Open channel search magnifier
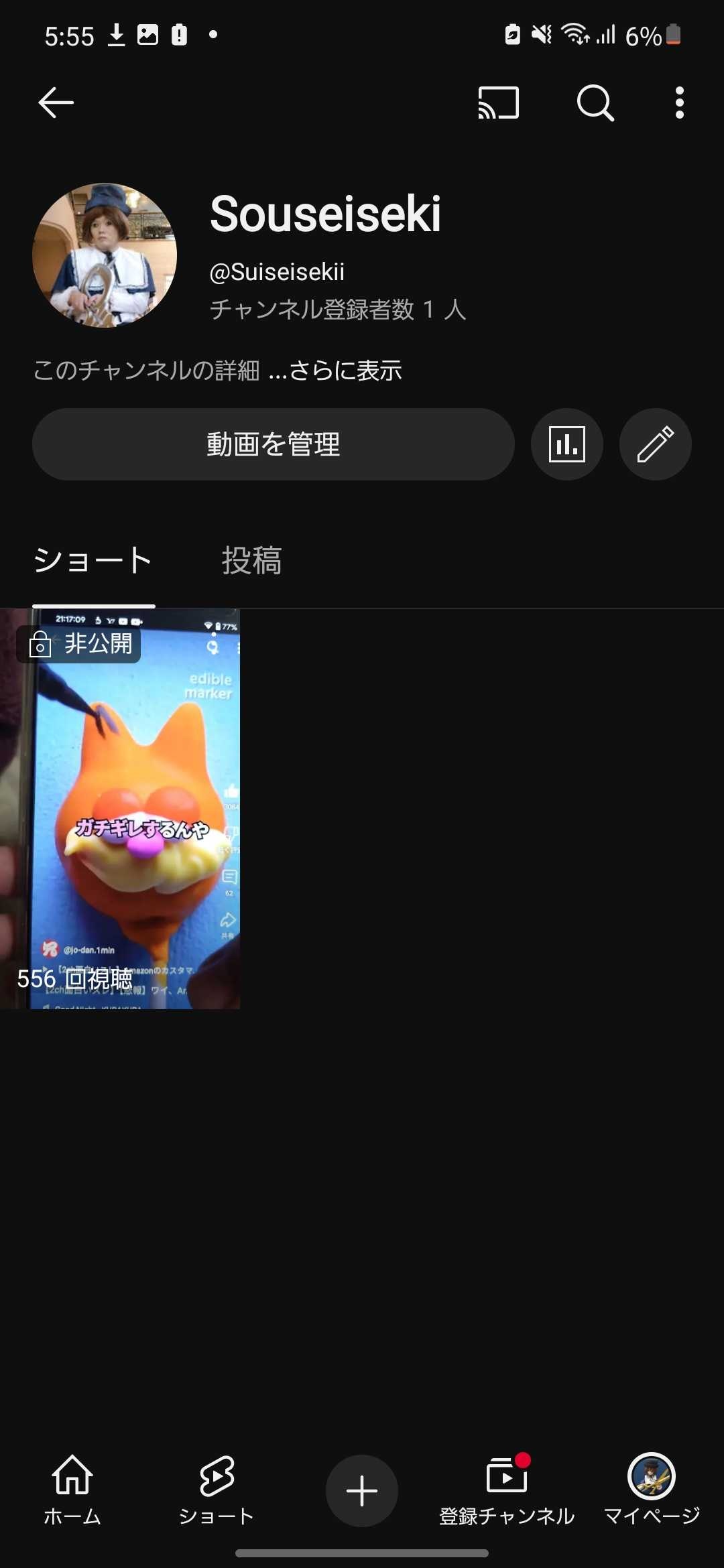This screenshot has width=724, height=1568. (595, 103)
